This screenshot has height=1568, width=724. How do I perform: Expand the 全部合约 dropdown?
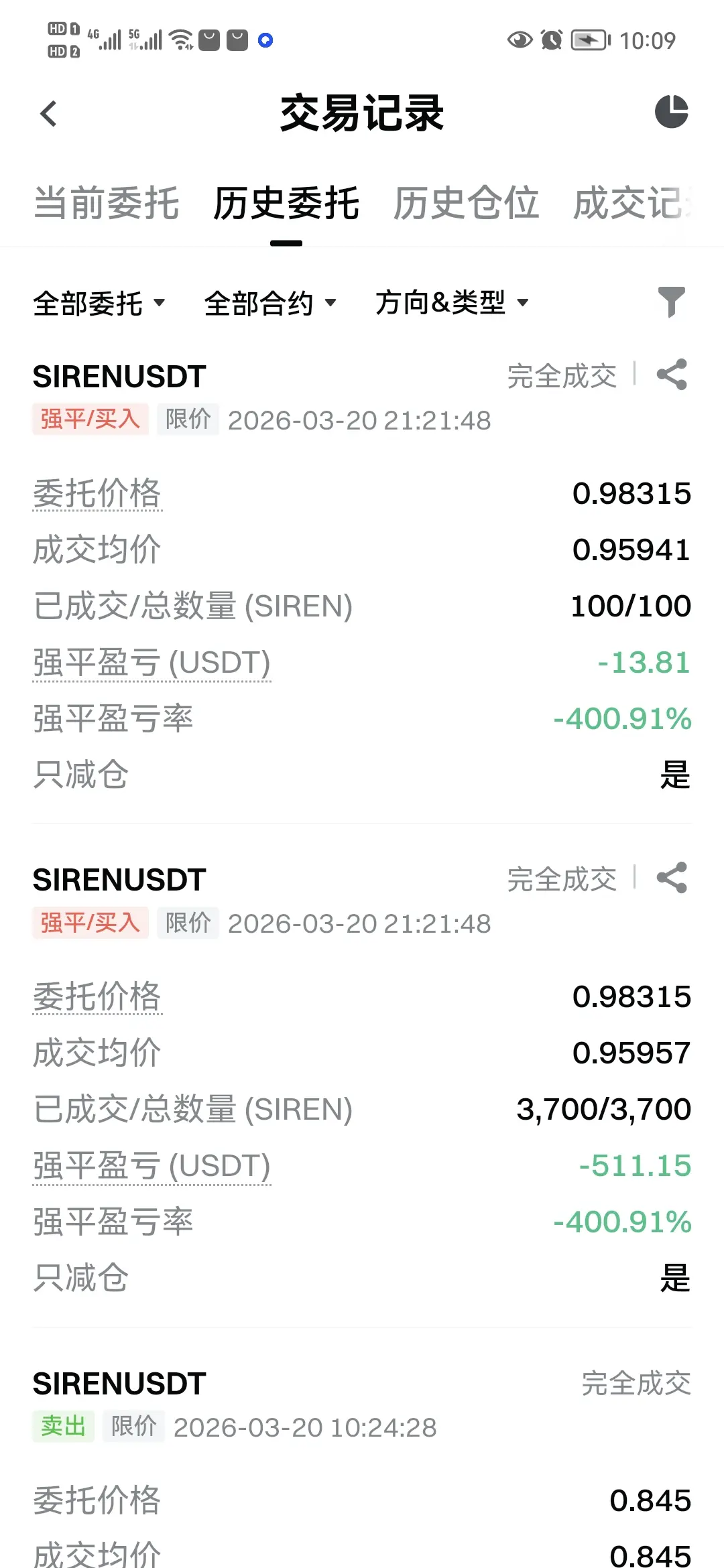(269, 303)
